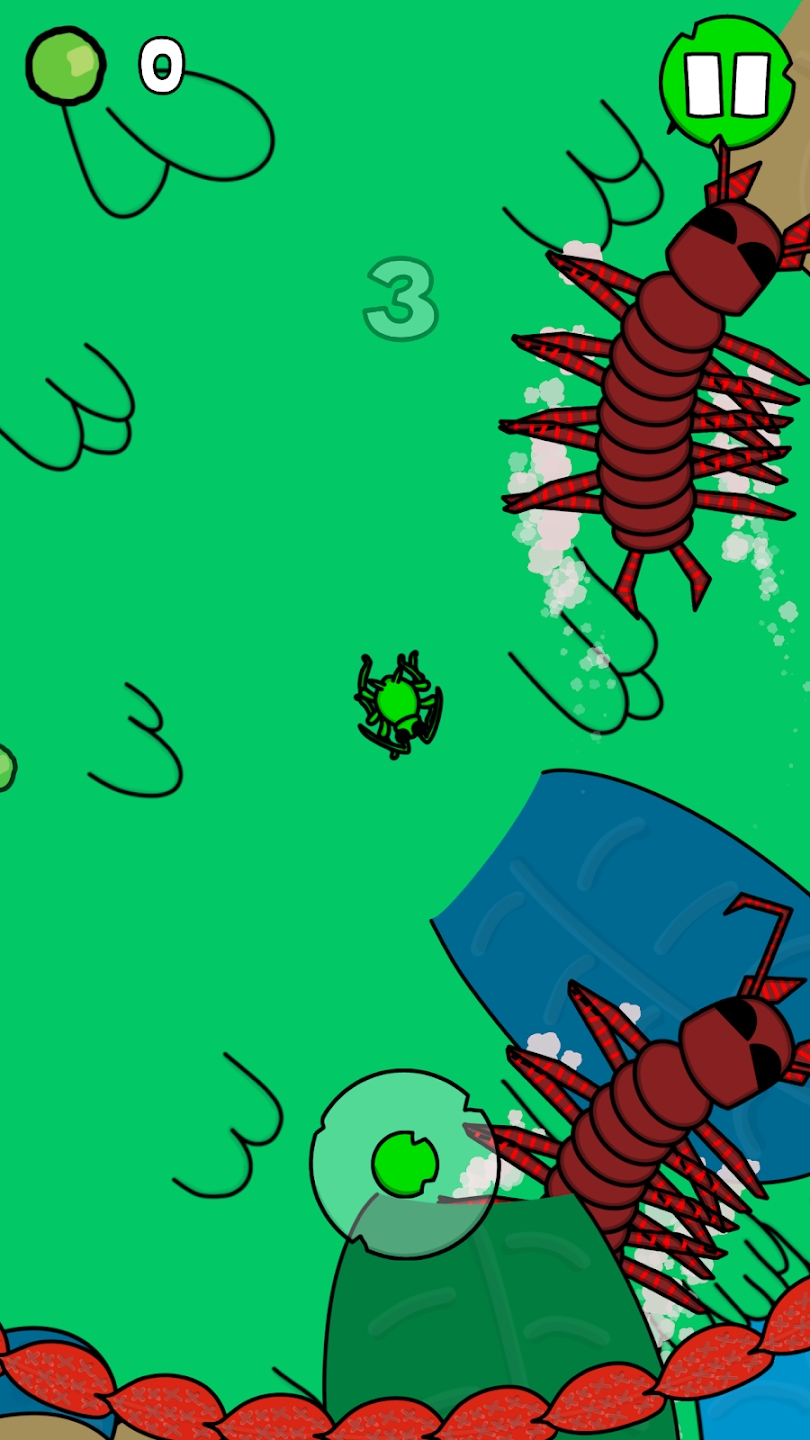Tap the virtual joystick knob
This screenshot has height=1440, width=810.
(404, 1164)
